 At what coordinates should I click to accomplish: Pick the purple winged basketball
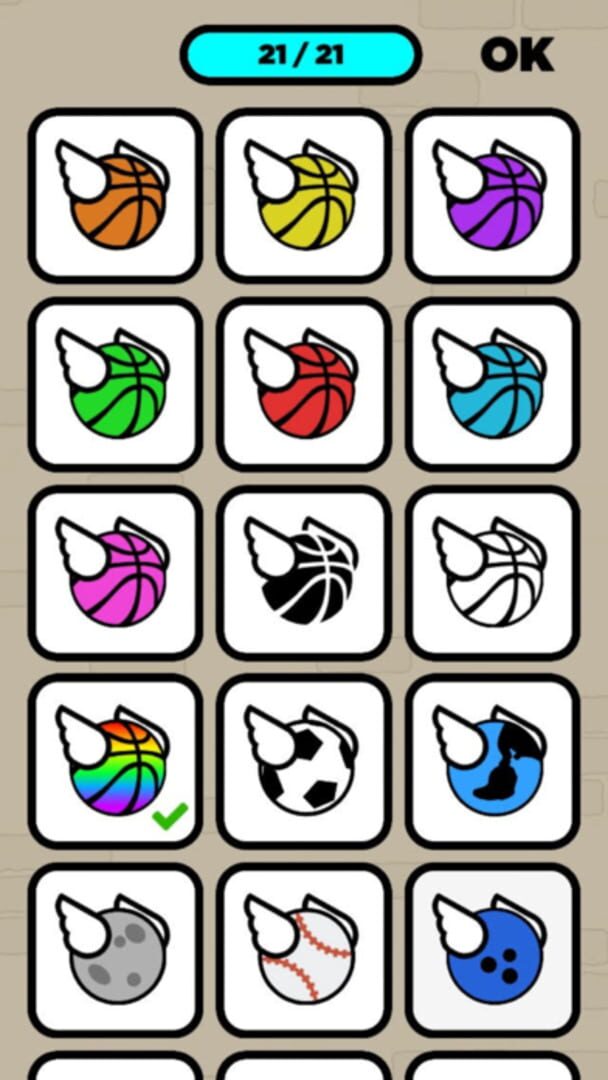[x=492, y=196]
